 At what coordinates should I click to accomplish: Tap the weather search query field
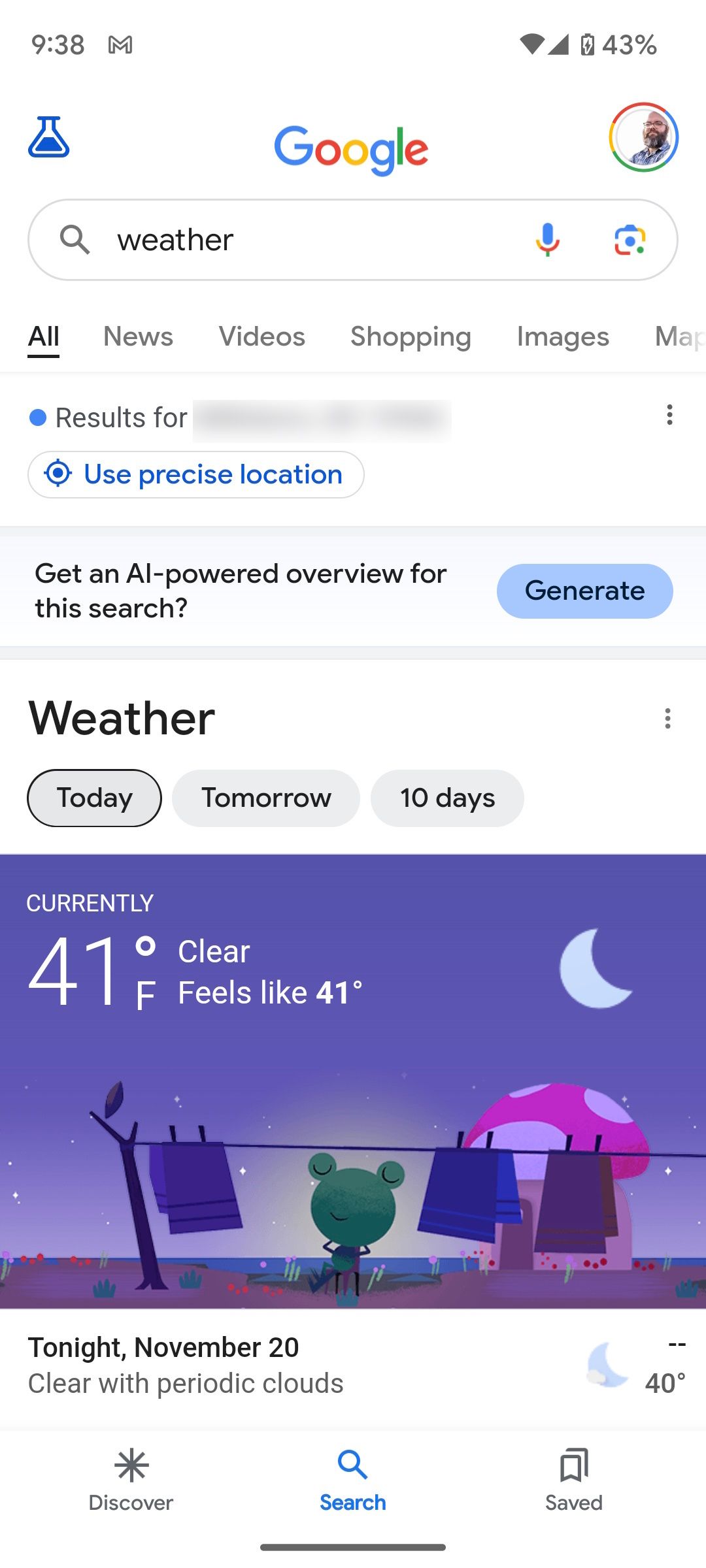tap(261, 239)
